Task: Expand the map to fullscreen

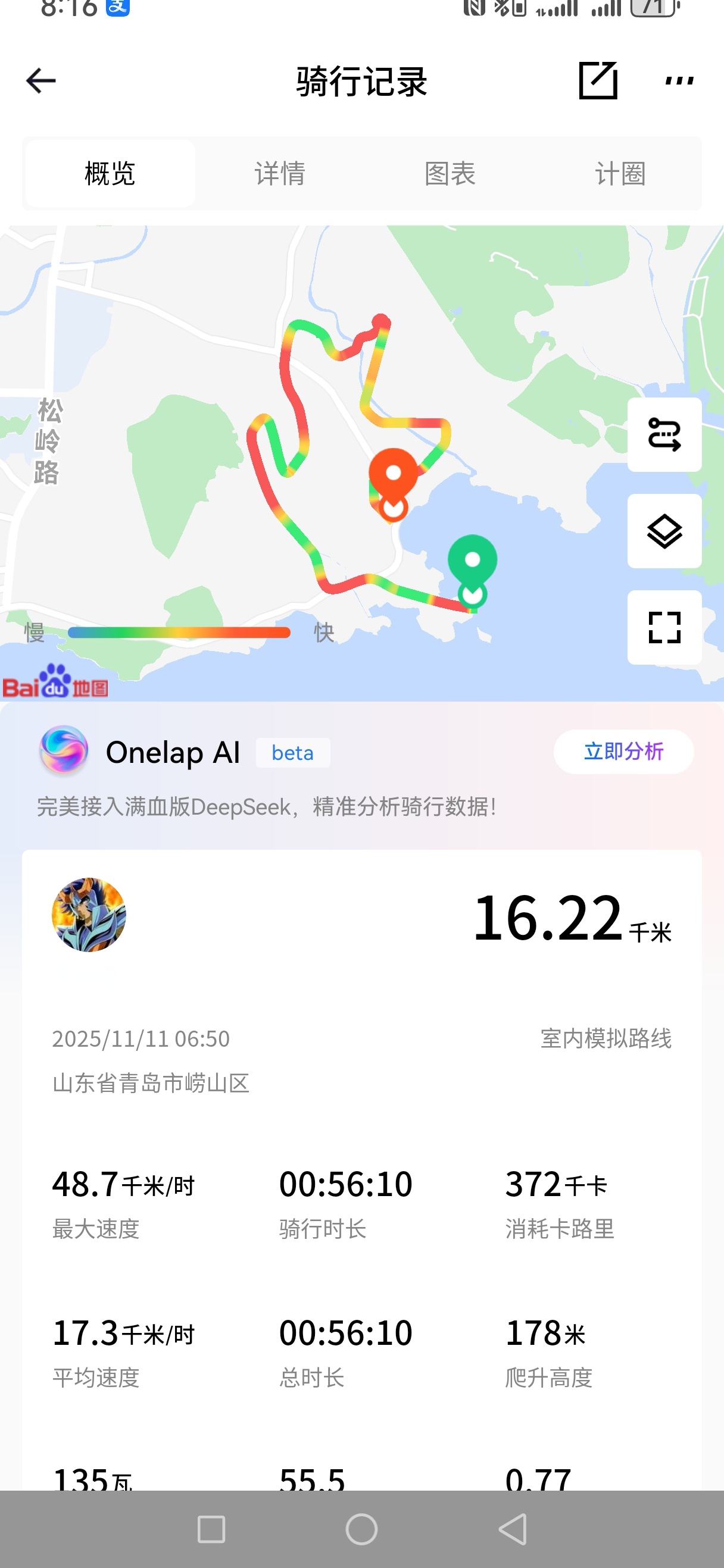Action: [663, 628]
